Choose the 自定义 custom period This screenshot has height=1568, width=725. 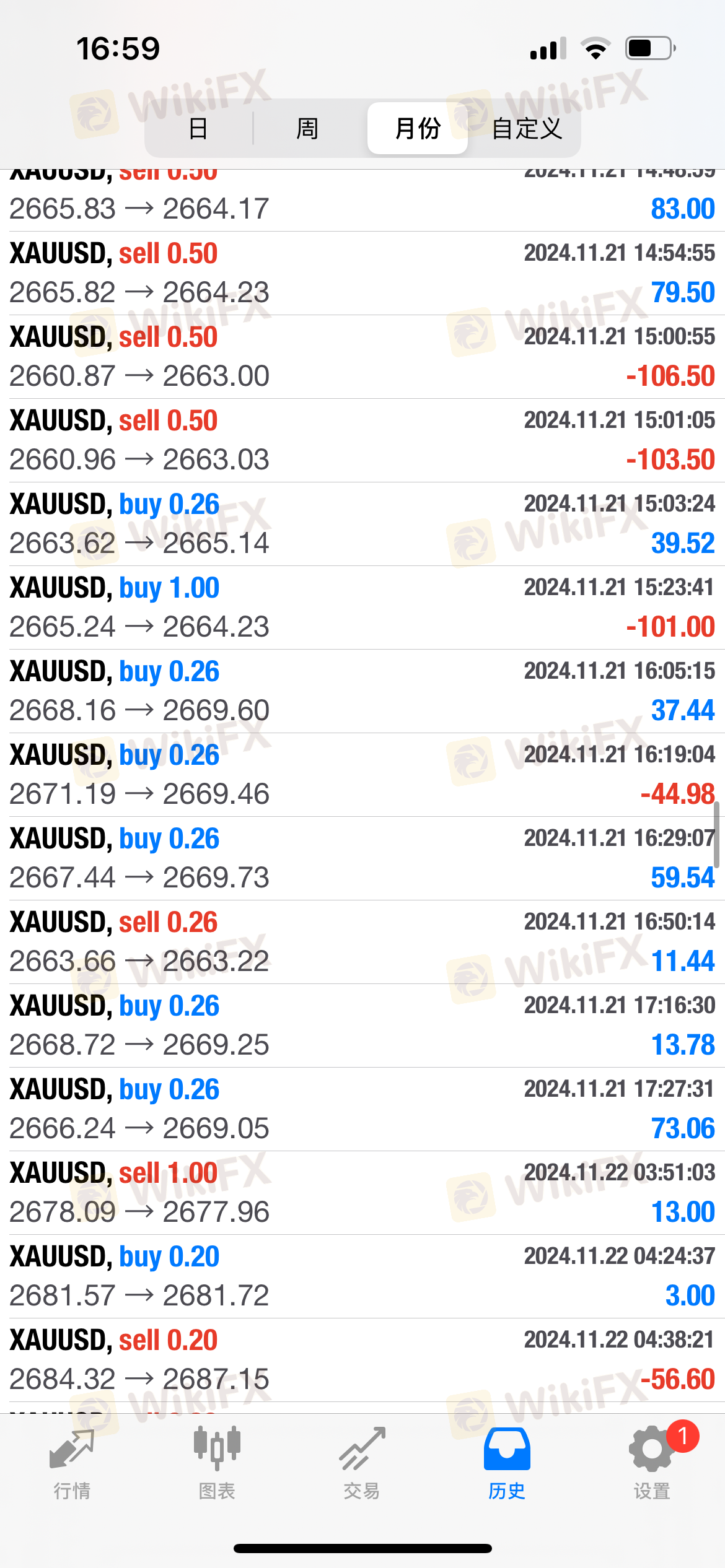point(527,129)
